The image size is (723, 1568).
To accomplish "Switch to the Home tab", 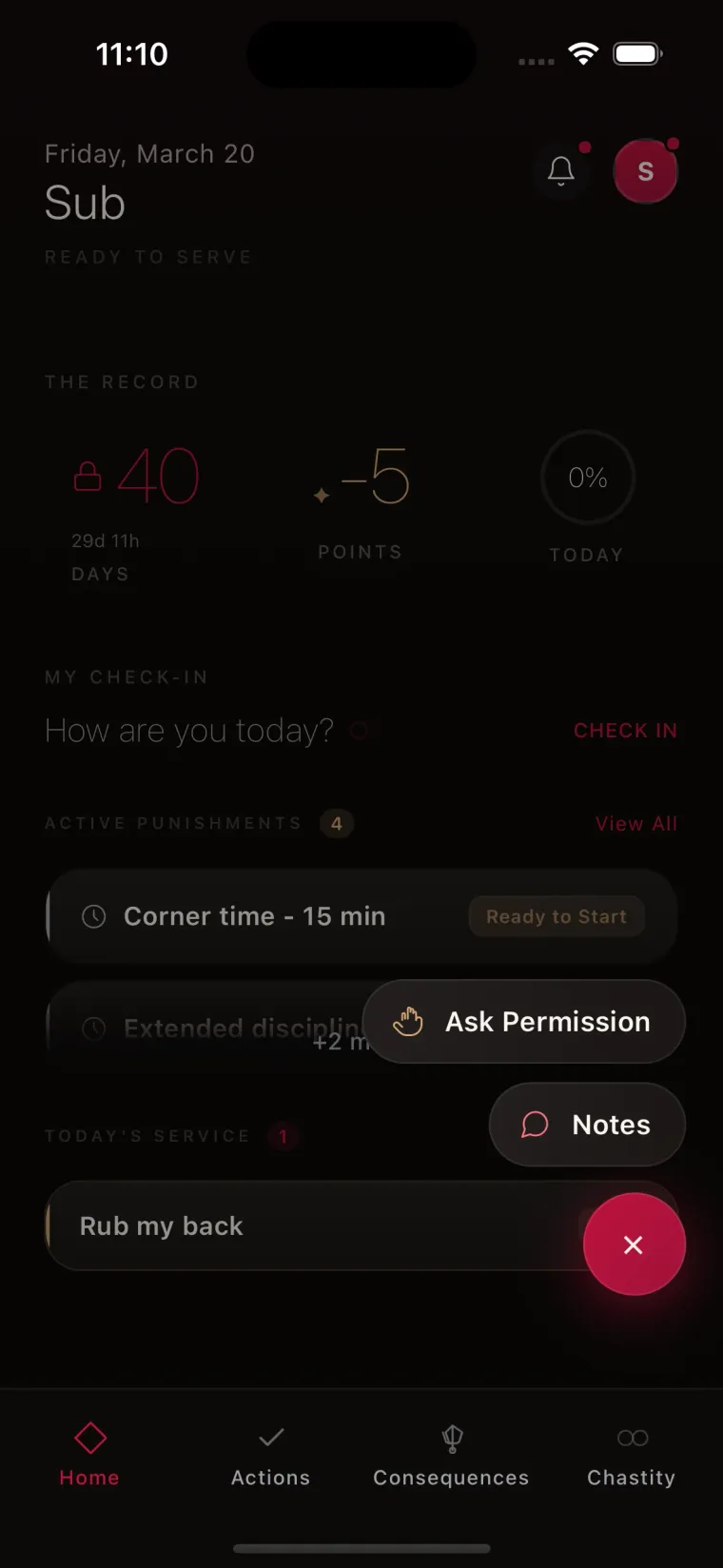I will (88, 1453).
